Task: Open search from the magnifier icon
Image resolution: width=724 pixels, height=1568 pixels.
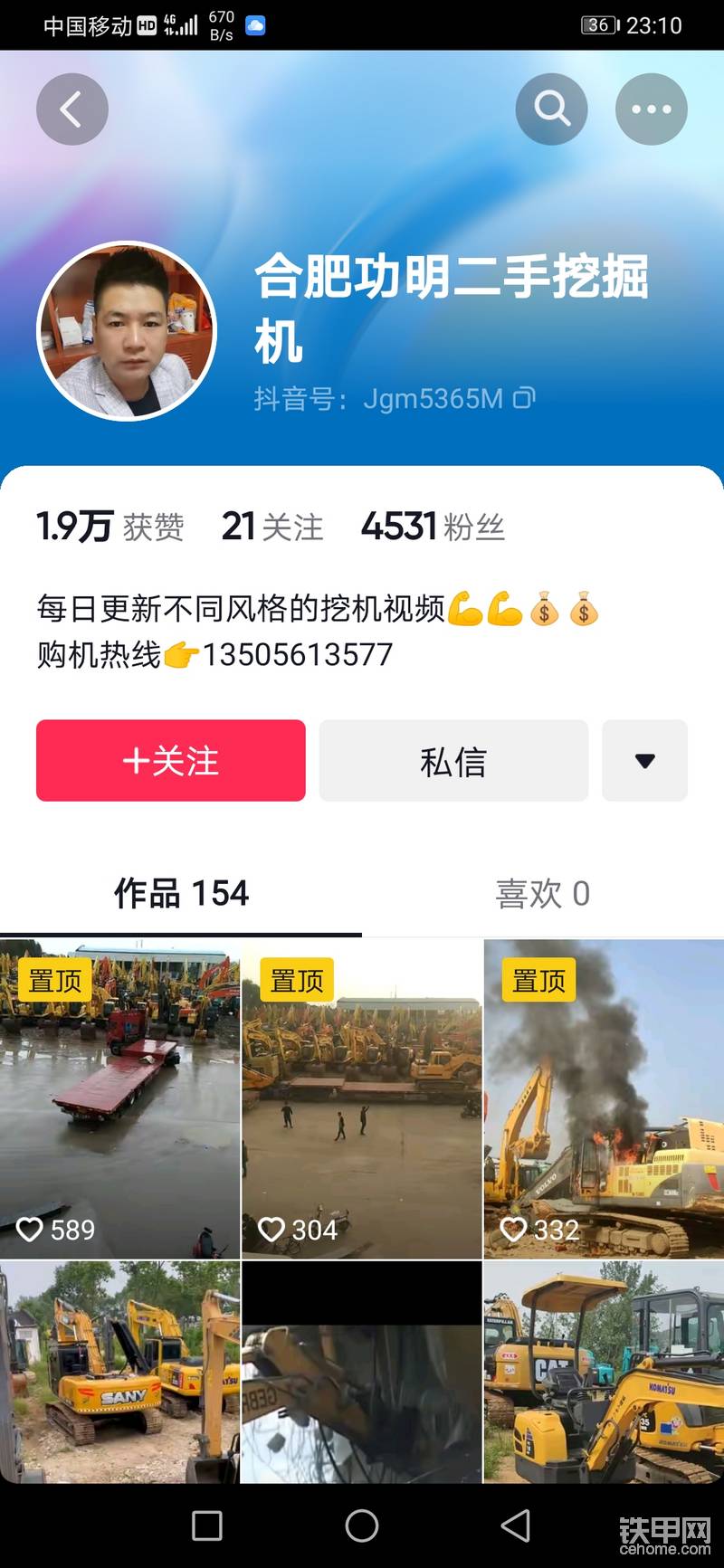Action: point(551,109)
